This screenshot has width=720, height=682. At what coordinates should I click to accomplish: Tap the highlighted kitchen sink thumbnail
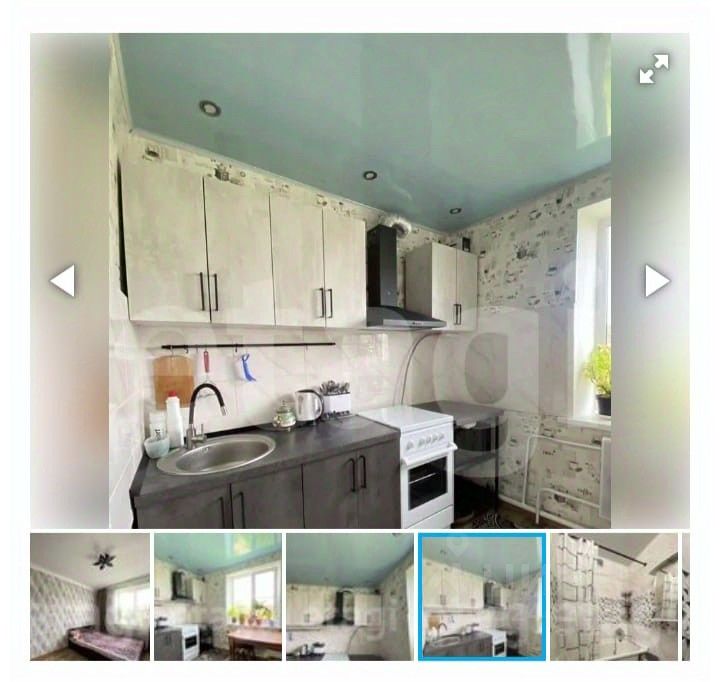tap(482, 597)
